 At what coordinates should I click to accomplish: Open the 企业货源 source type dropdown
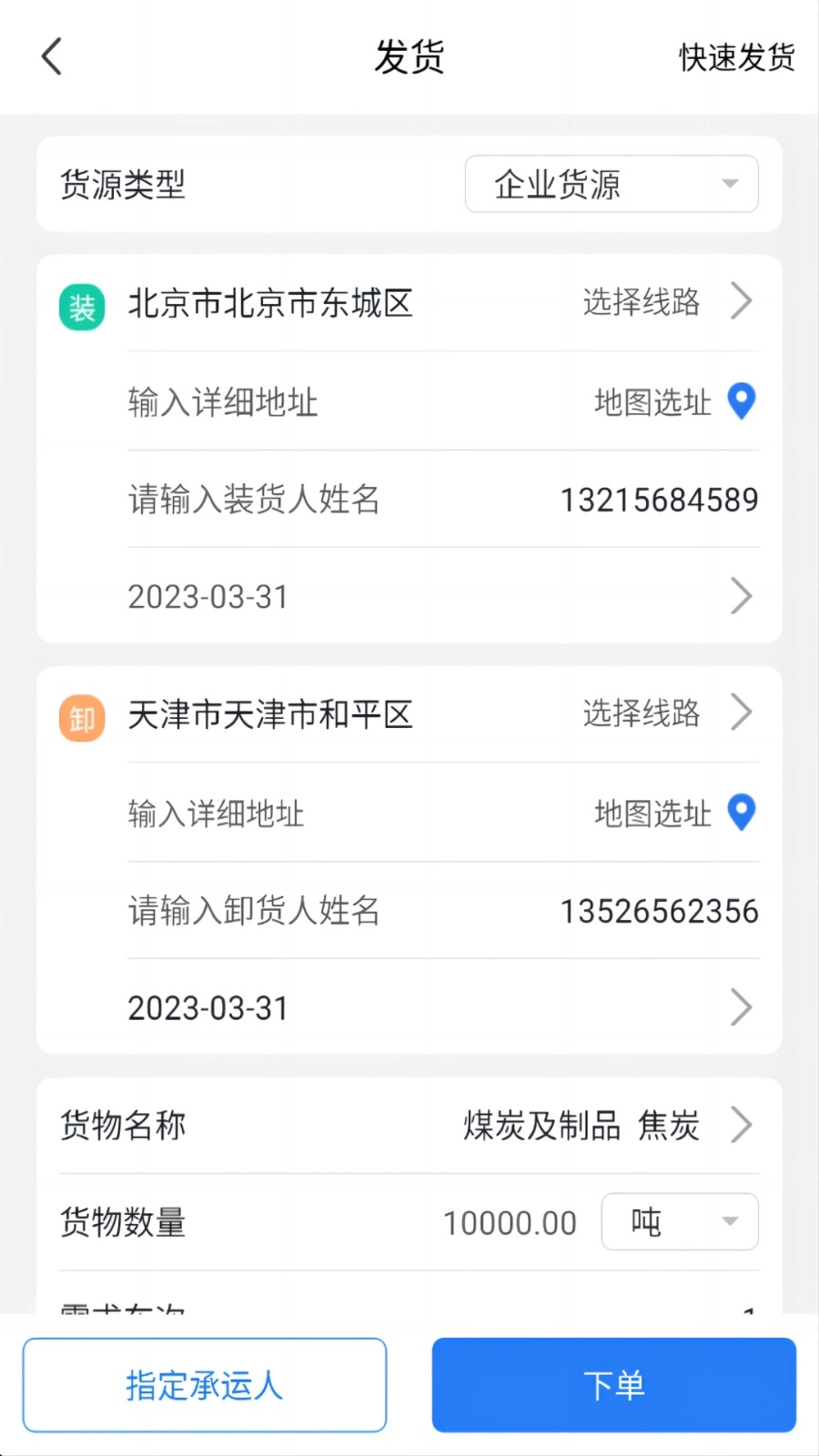pos(610,184)
